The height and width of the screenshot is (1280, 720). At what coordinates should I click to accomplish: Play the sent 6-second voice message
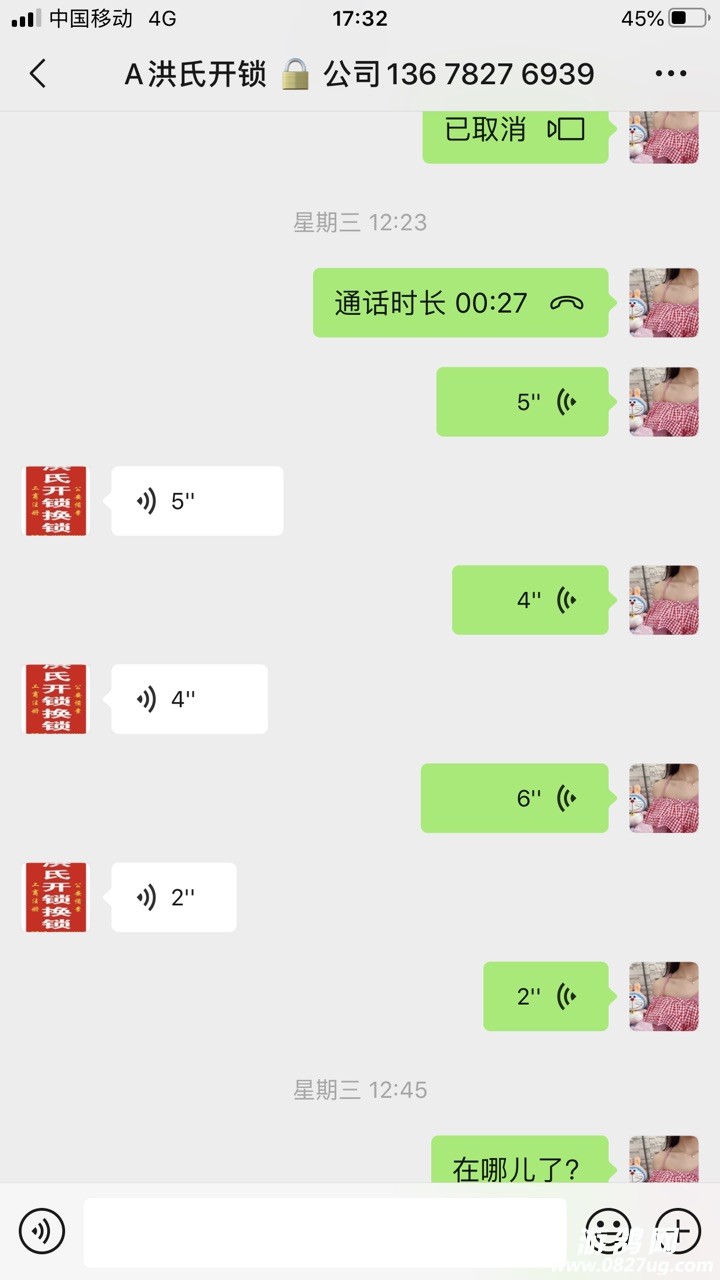514,798
